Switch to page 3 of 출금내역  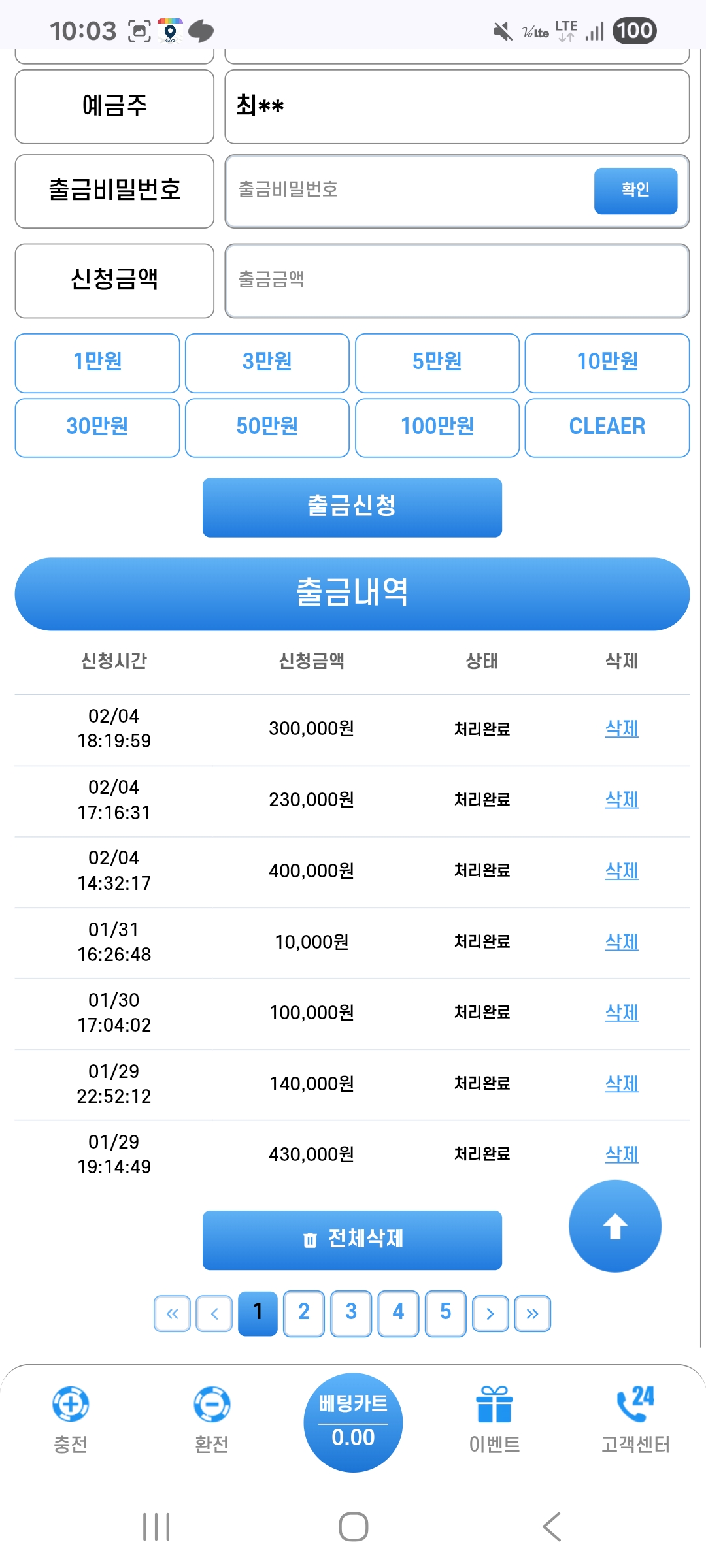click(351, 1314)
